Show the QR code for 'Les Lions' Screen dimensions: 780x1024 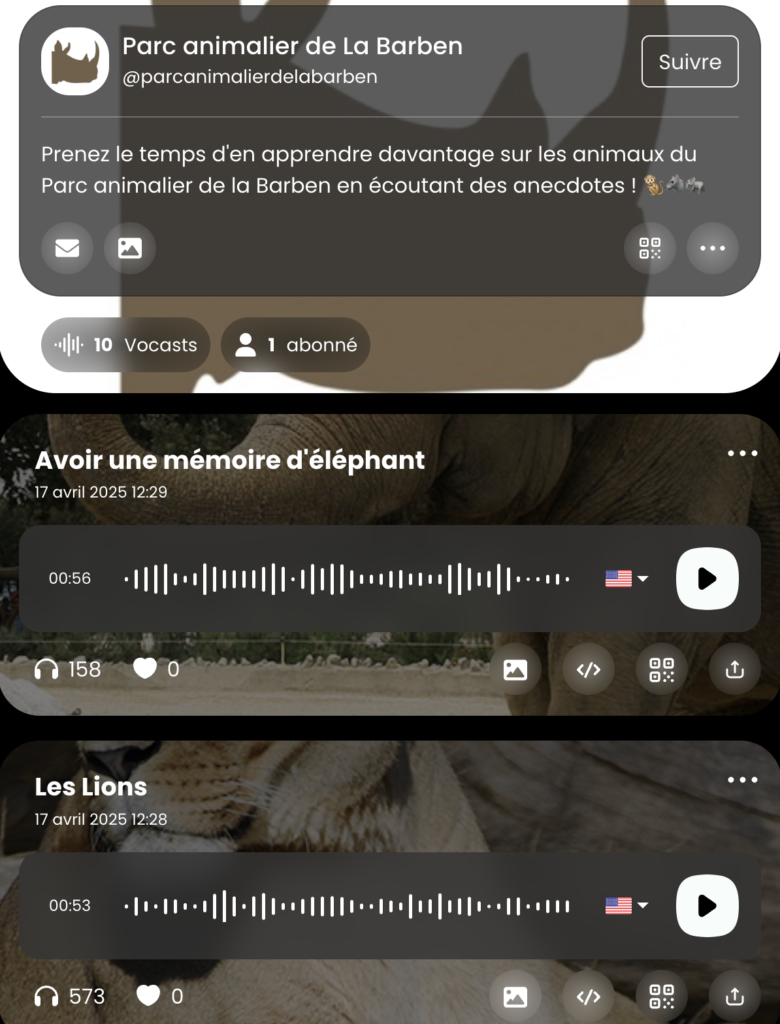[662, 996]
